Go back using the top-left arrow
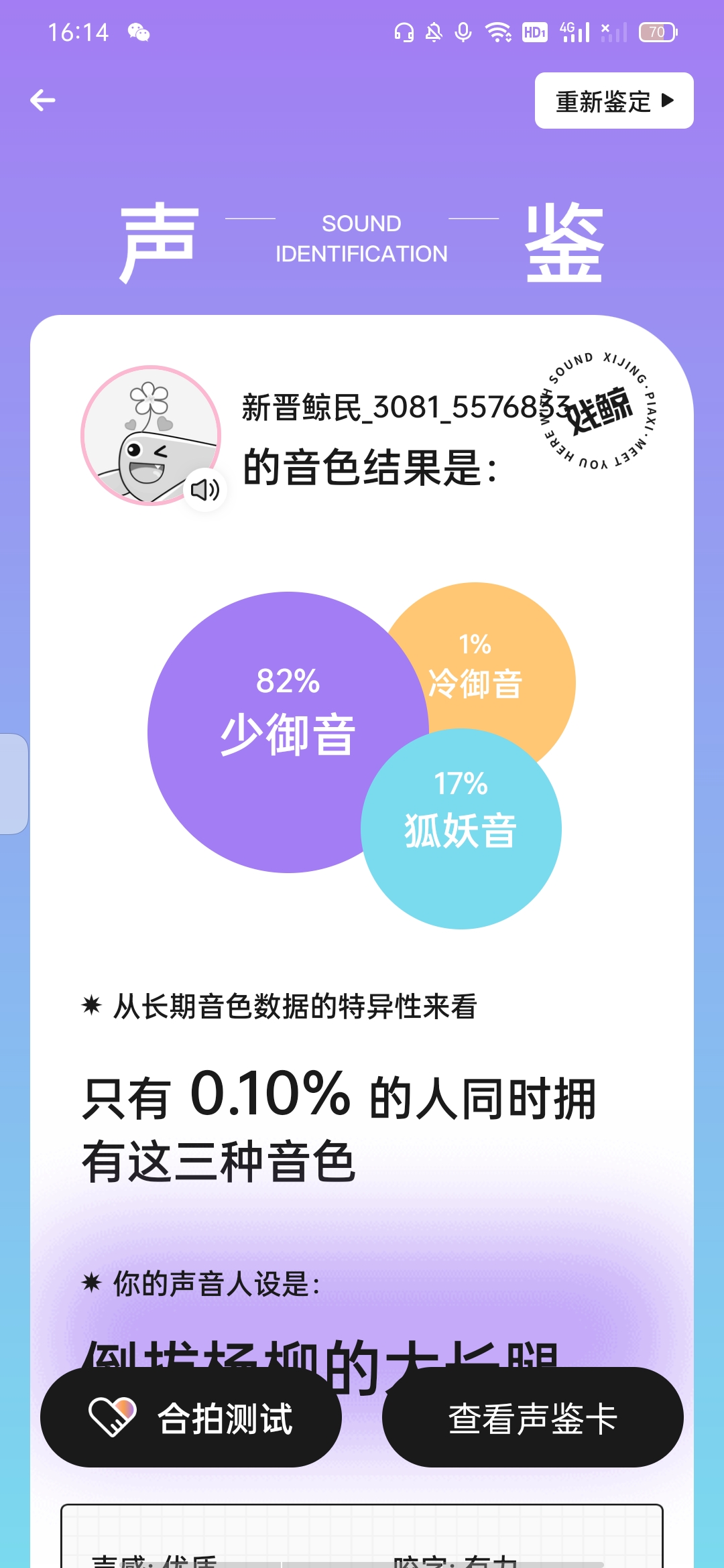This screenshot has width=724, height=1568. [x=43, y=101]
